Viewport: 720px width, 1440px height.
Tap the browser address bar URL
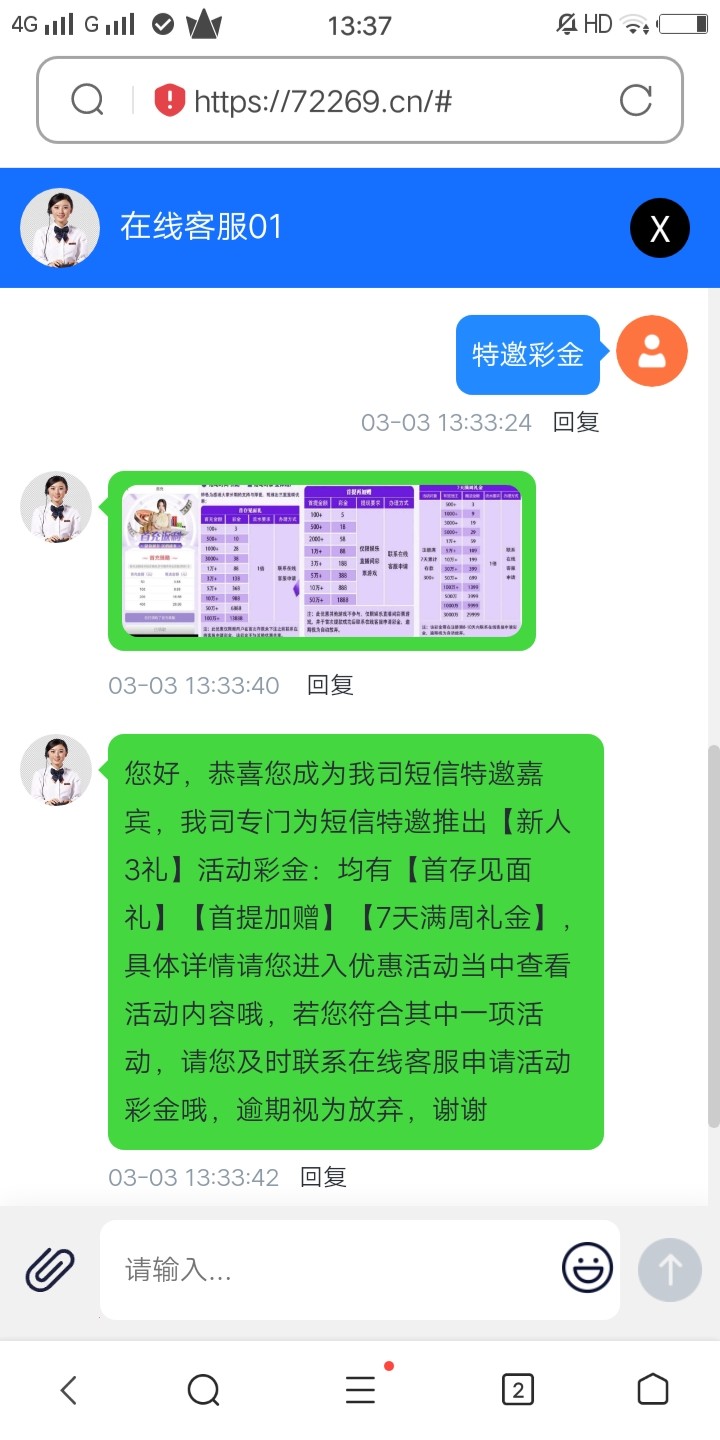(322, 100)
